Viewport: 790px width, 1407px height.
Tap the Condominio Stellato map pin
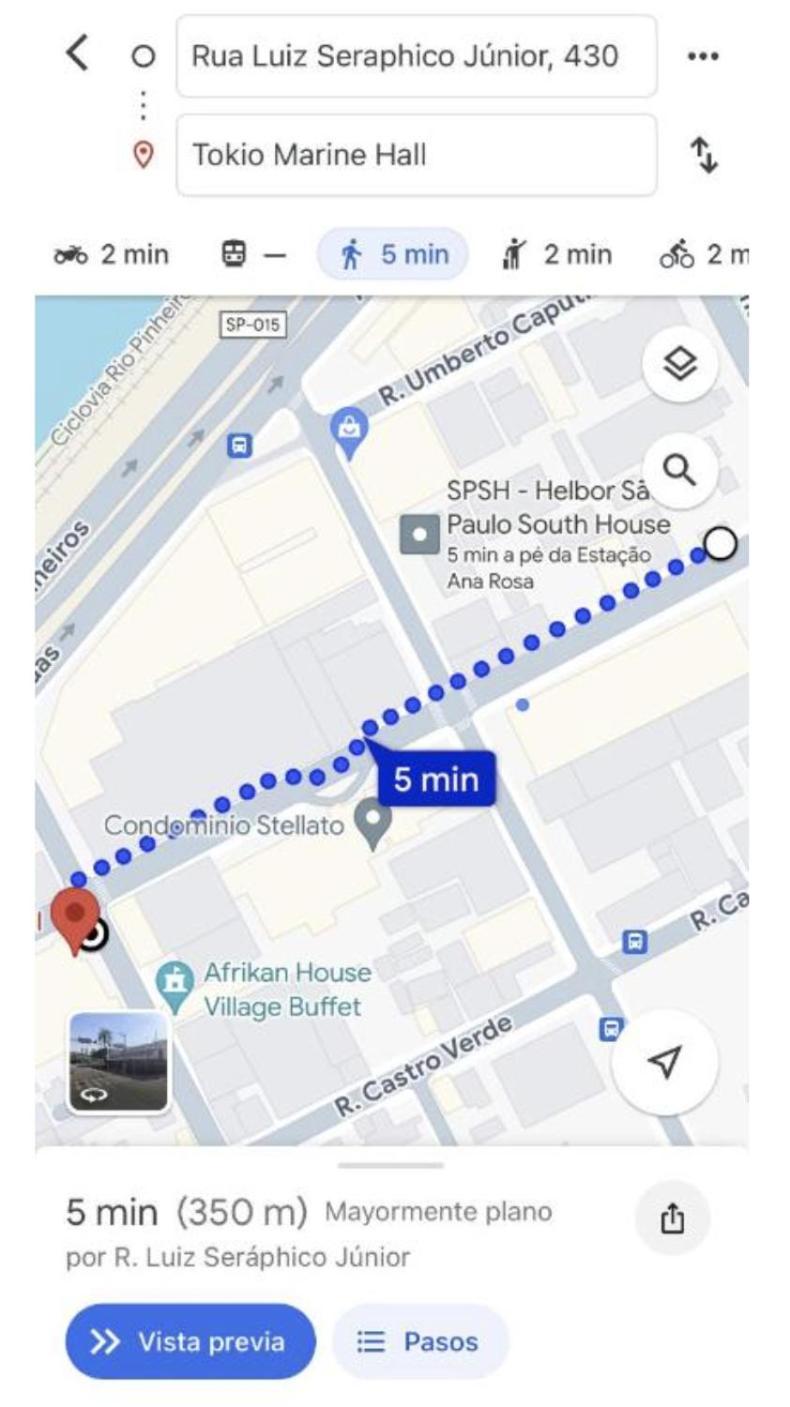(x=373, y=826)
